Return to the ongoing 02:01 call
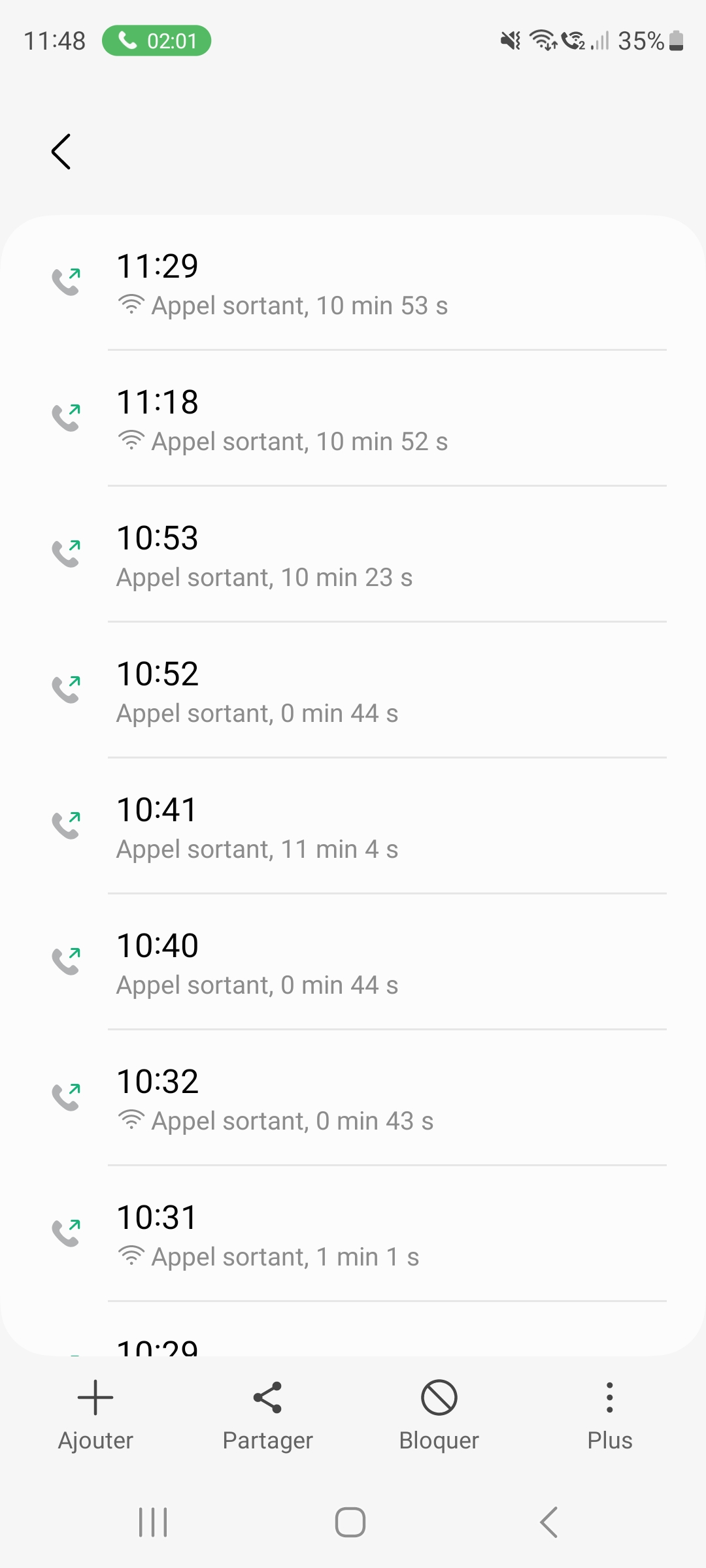The width and height of the screenshot is (706, 1568). pos(157,41)
